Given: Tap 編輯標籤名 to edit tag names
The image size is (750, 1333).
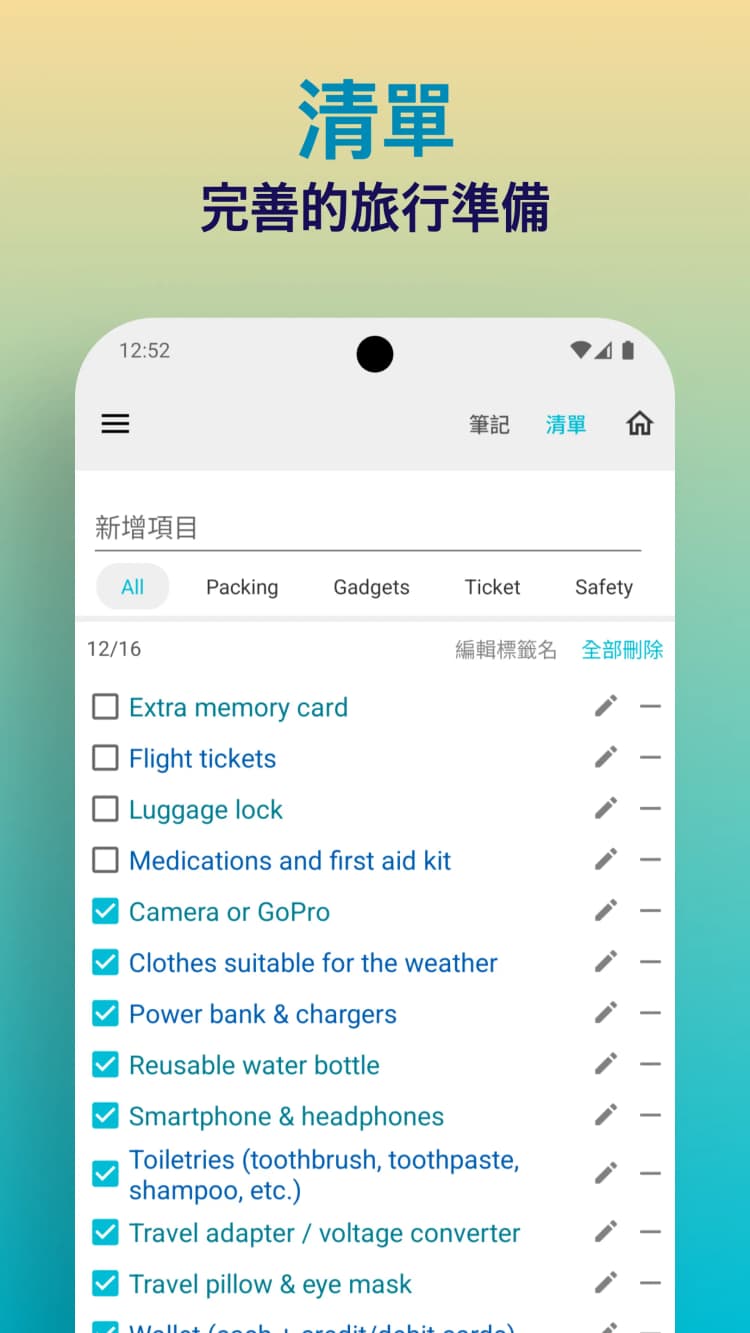Looking at the screenshot, I should click(505, 649).
